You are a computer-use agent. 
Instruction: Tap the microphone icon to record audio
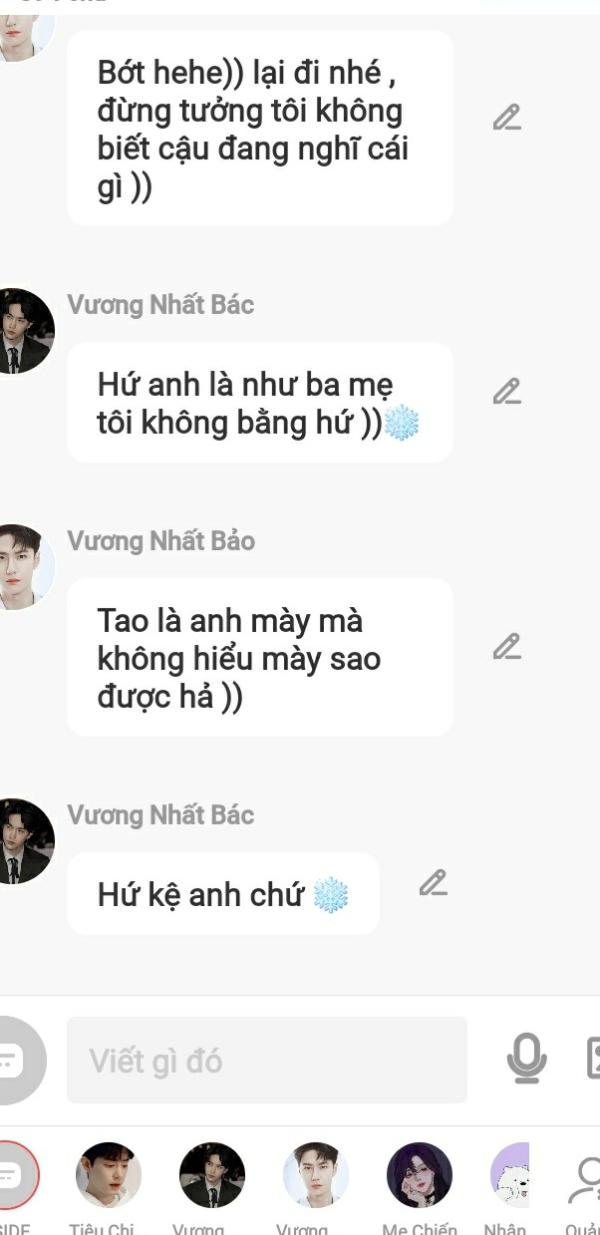526,1059
